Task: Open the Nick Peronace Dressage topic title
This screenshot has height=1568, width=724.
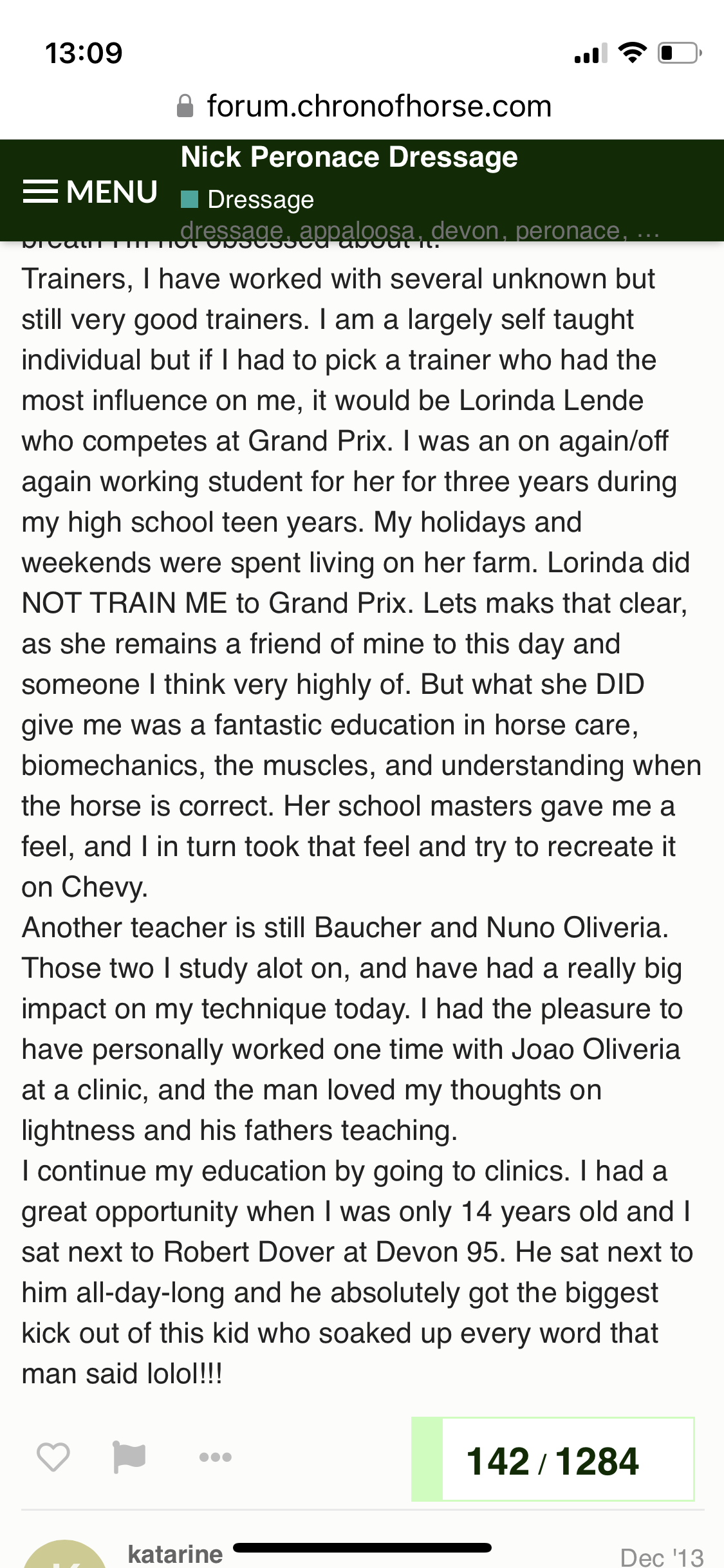Action: 349,157
